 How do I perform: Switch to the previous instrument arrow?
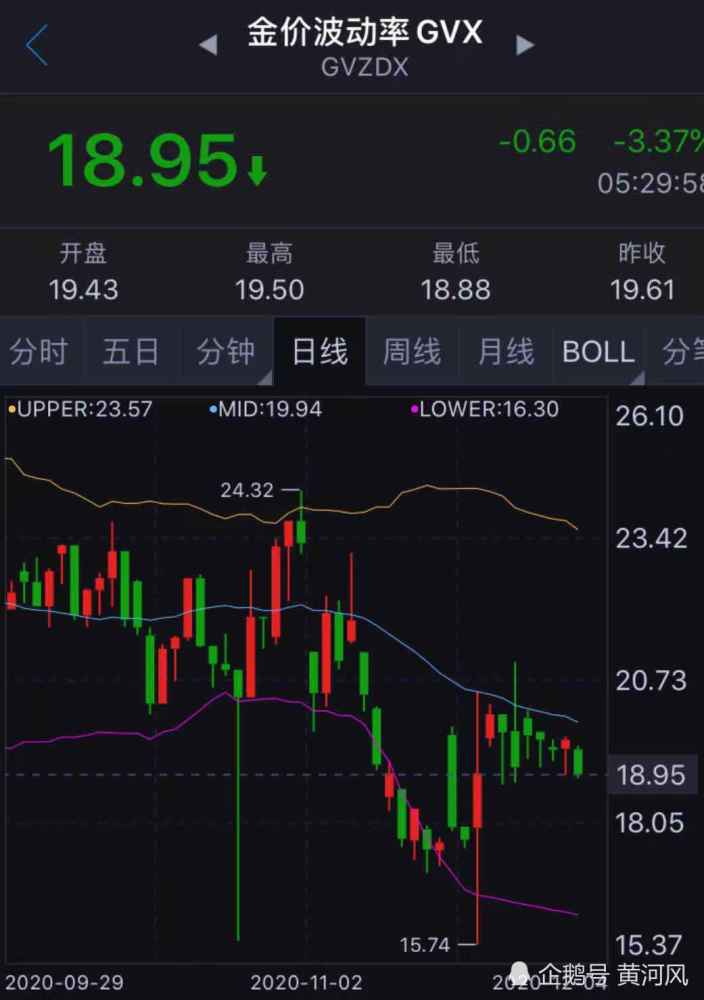pyautogui.click(x=208, y=45)
